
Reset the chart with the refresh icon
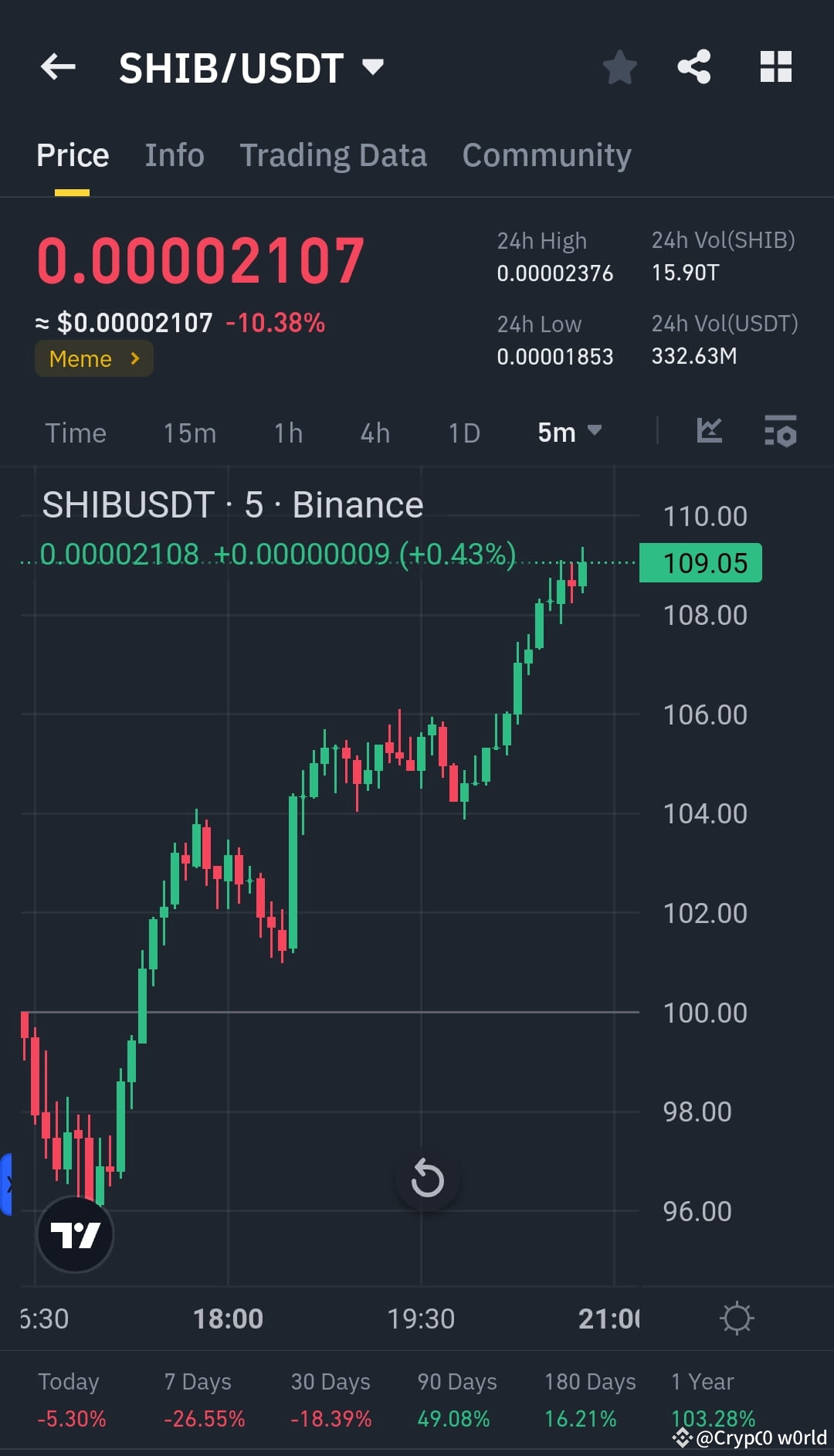point(427,1179)
